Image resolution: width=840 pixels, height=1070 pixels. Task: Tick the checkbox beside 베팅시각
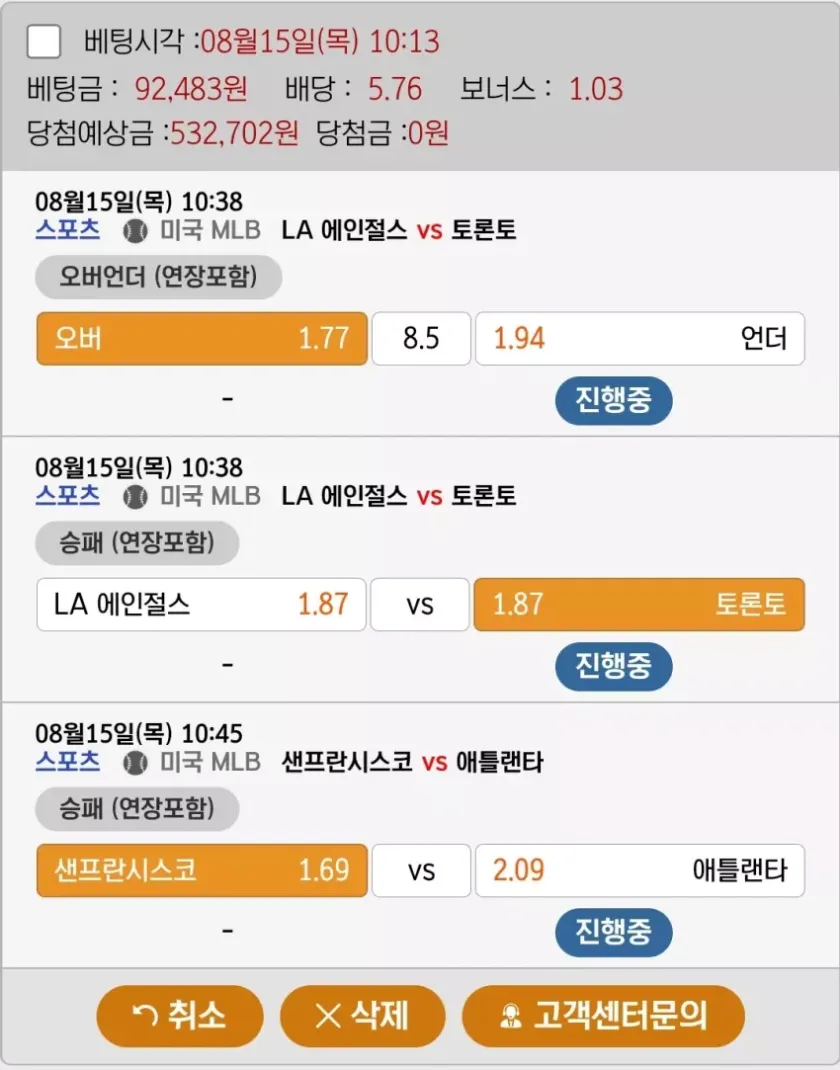(x=44, y=42)
